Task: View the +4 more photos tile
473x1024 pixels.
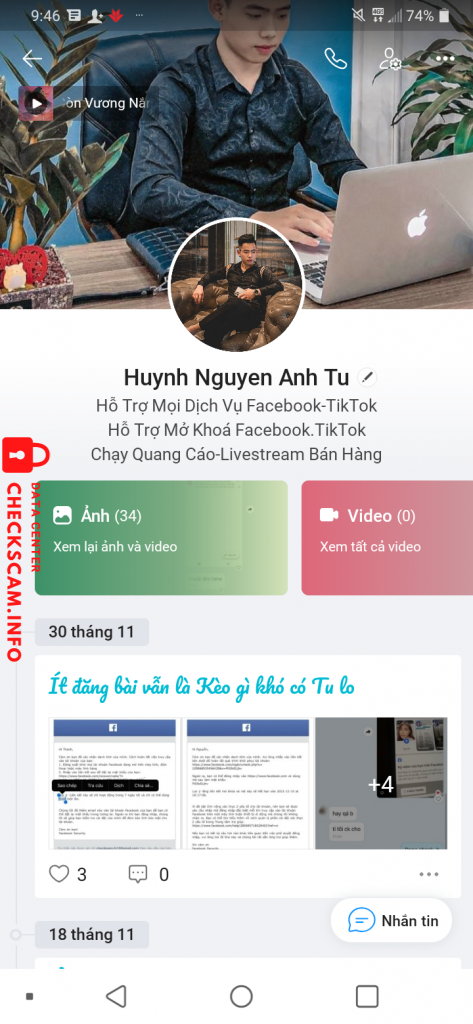Action: [x=381, y=783]
